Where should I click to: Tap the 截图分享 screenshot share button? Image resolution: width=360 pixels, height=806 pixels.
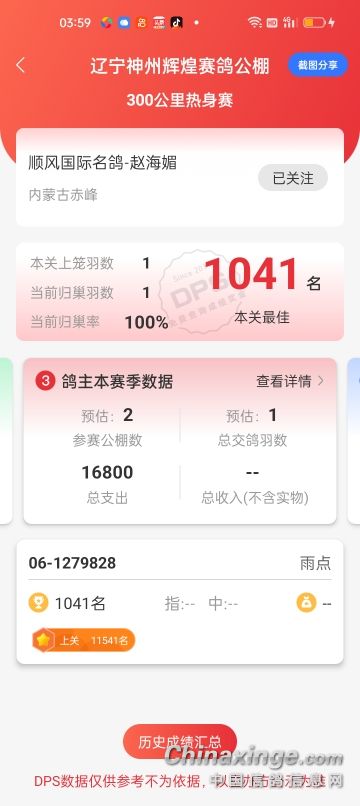coord(318,65)
